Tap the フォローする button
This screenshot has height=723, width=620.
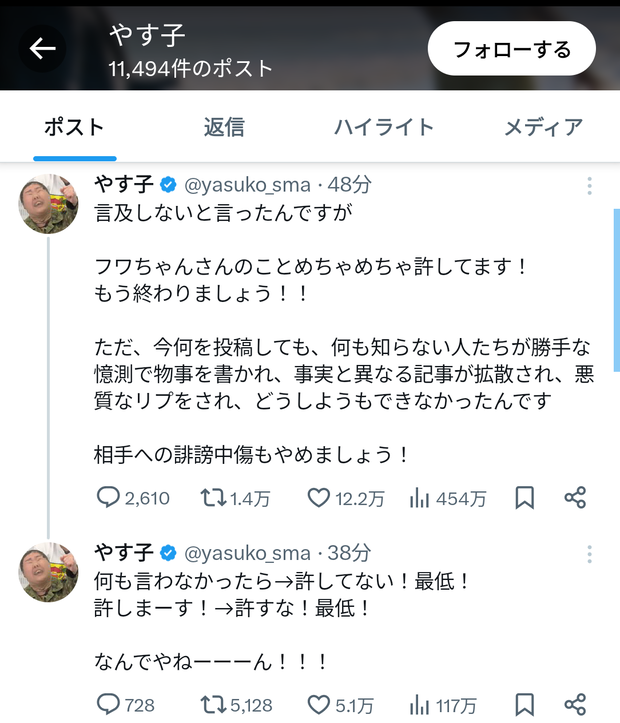[x=511, y=49]
